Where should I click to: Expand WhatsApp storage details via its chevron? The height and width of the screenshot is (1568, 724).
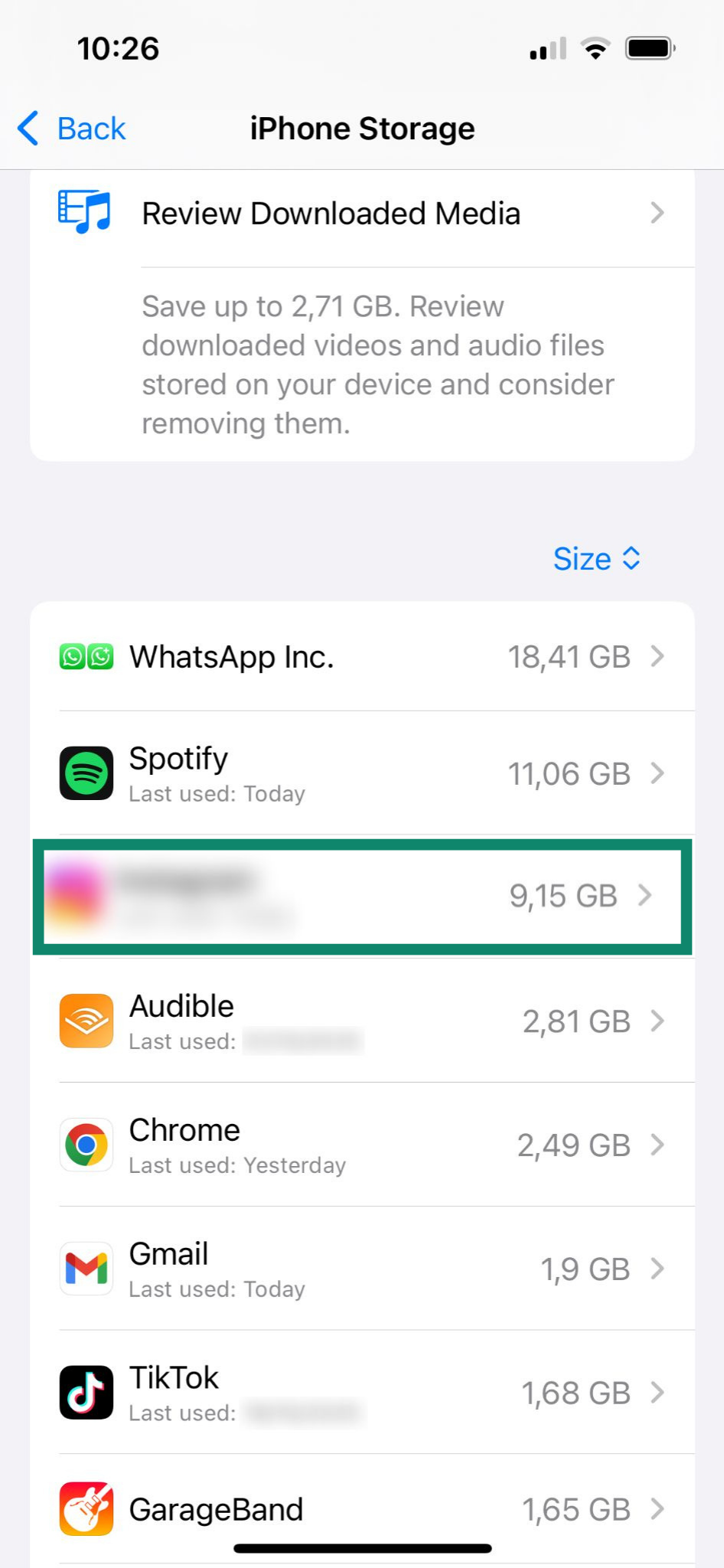(x=658, y=656)
